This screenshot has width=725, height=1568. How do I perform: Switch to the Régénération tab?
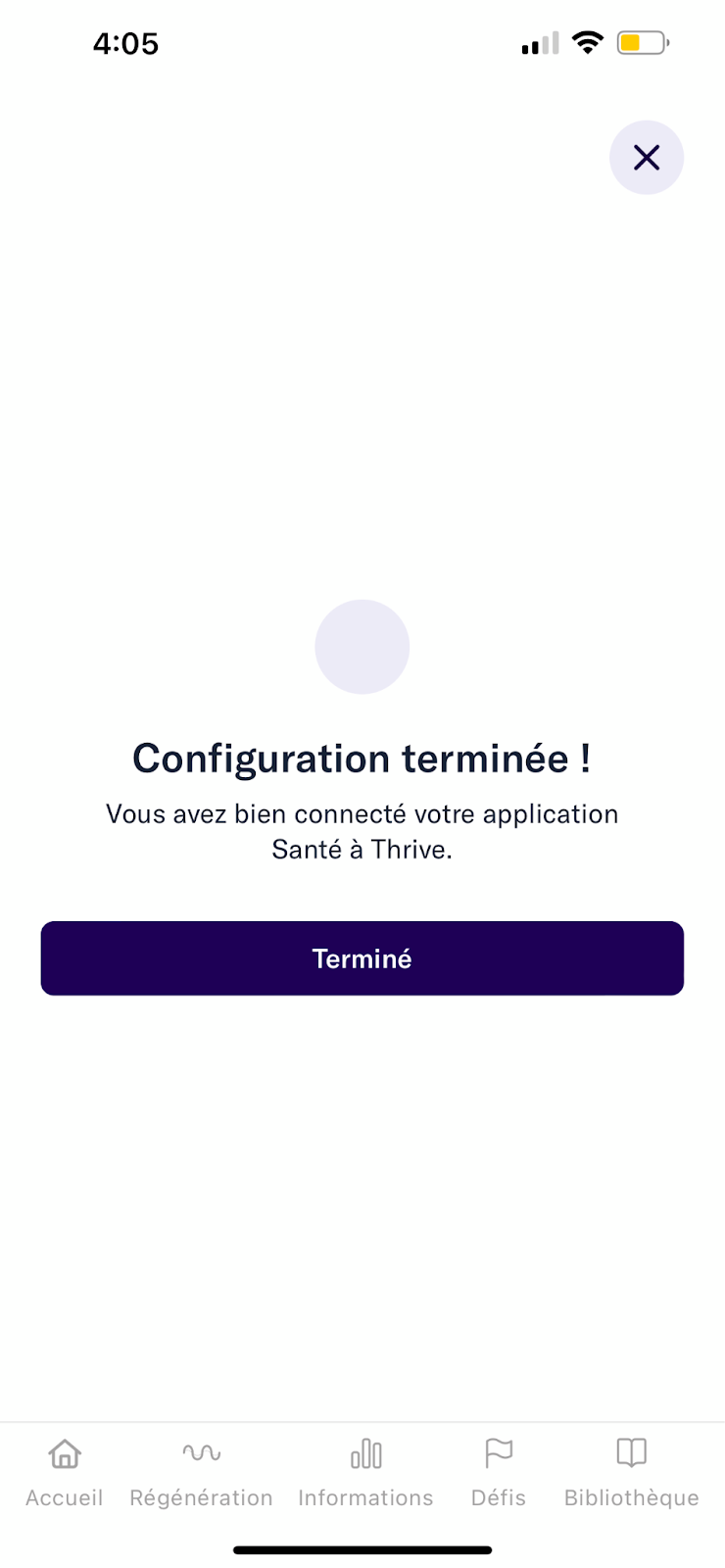(x=202, y=1473)
